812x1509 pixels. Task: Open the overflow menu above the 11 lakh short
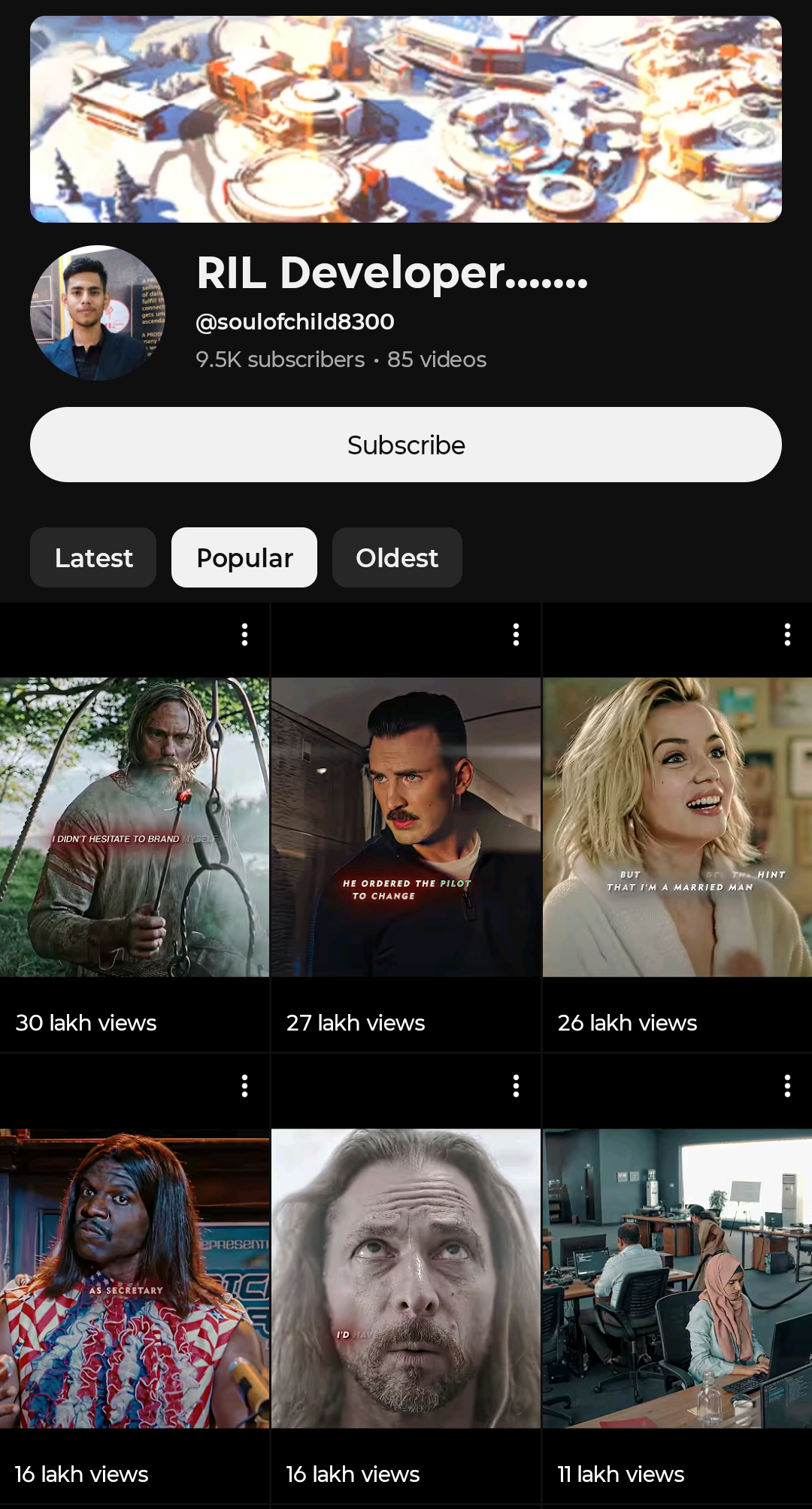(787, 1085)
